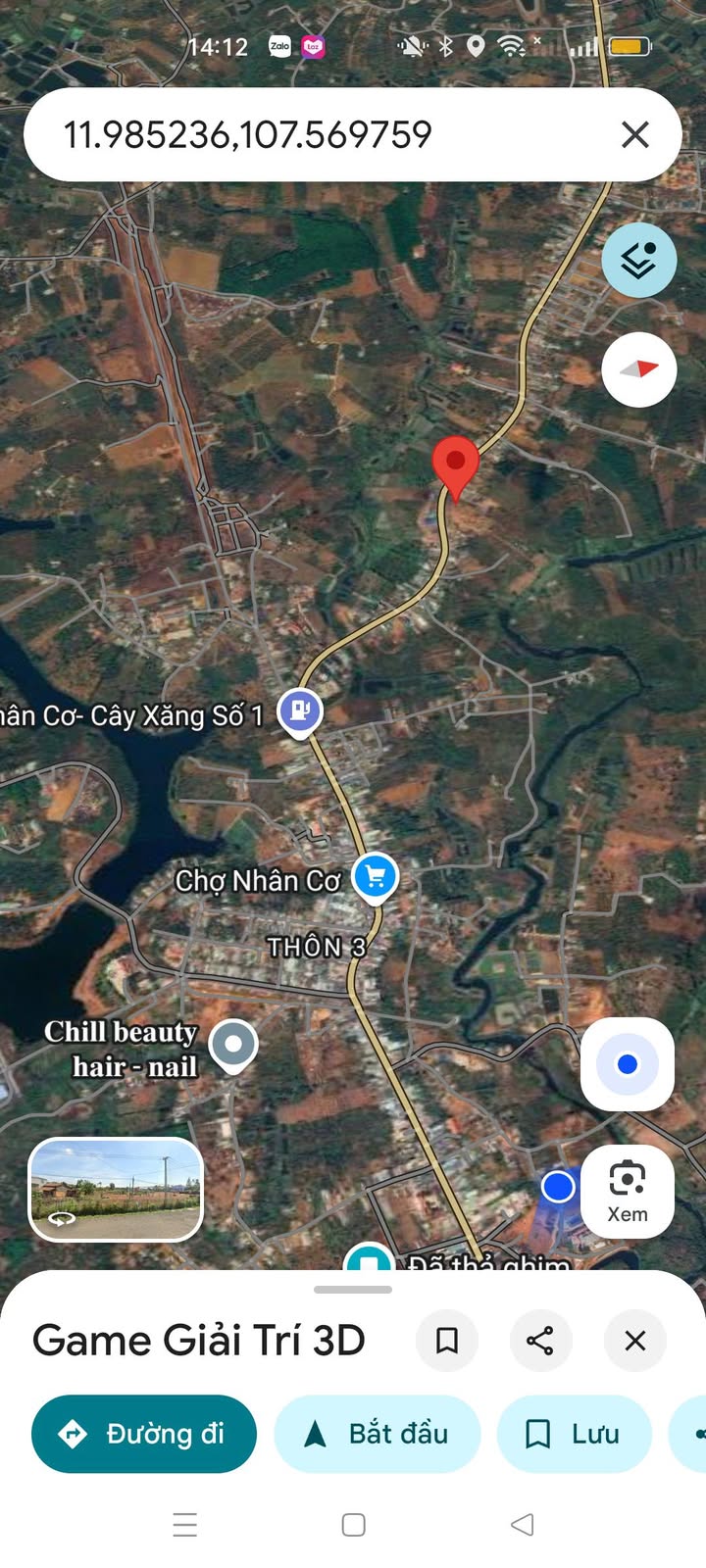Get directions with Đường đi
Image resolution: width=706 pixels, height=1568 pixels.
click(x=144, y=1434)
